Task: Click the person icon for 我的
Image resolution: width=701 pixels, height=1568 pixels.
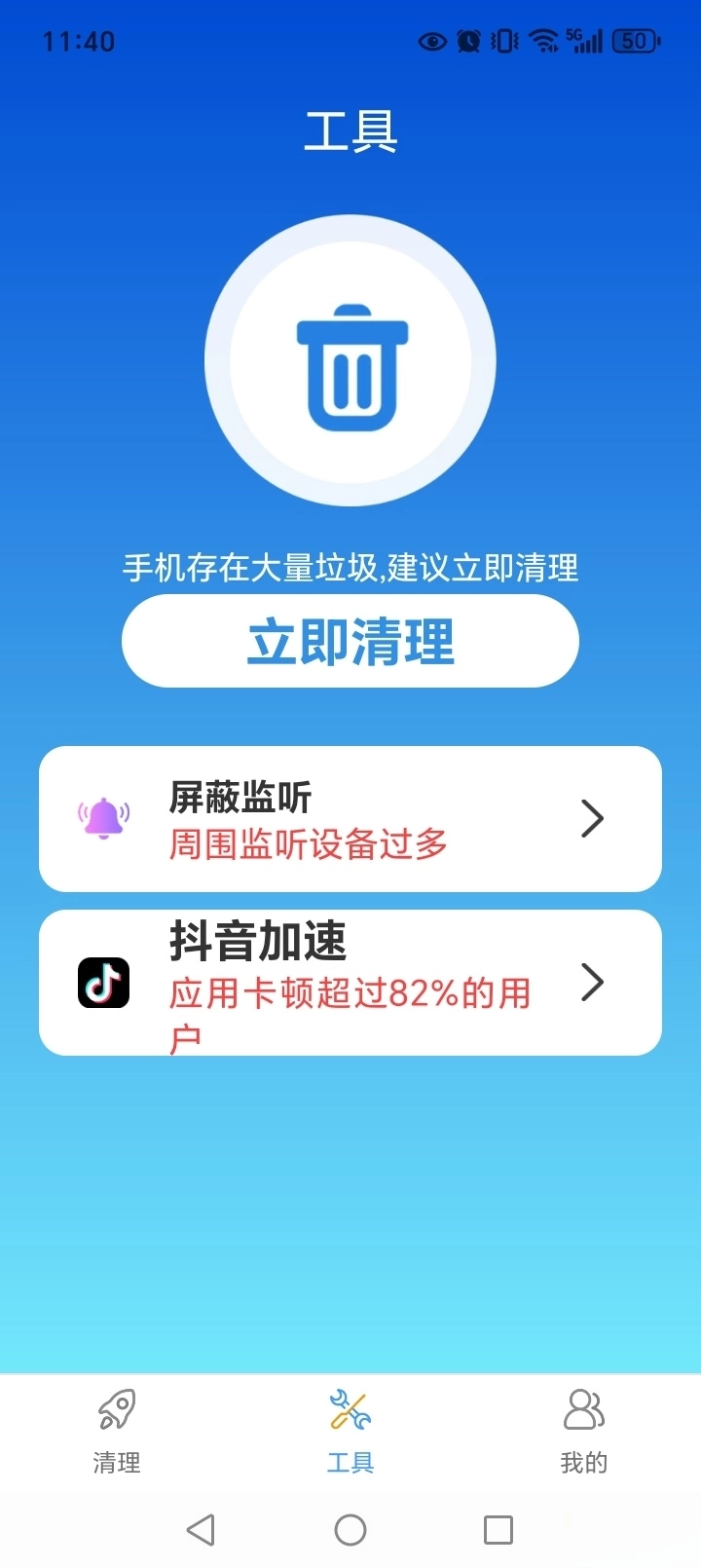Action: (x=584, y=1409)
